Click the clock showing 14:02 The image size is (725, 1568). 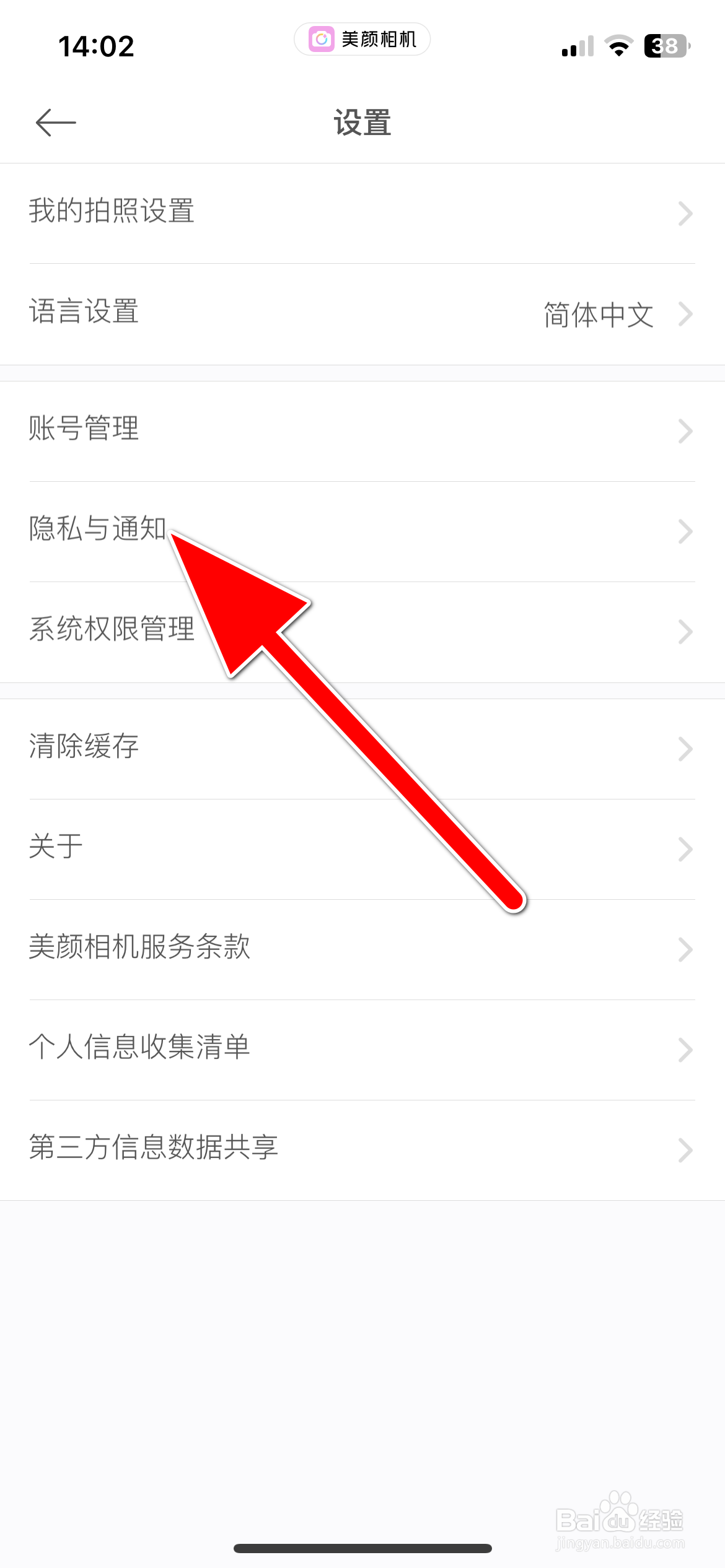[x=96, y=45]
